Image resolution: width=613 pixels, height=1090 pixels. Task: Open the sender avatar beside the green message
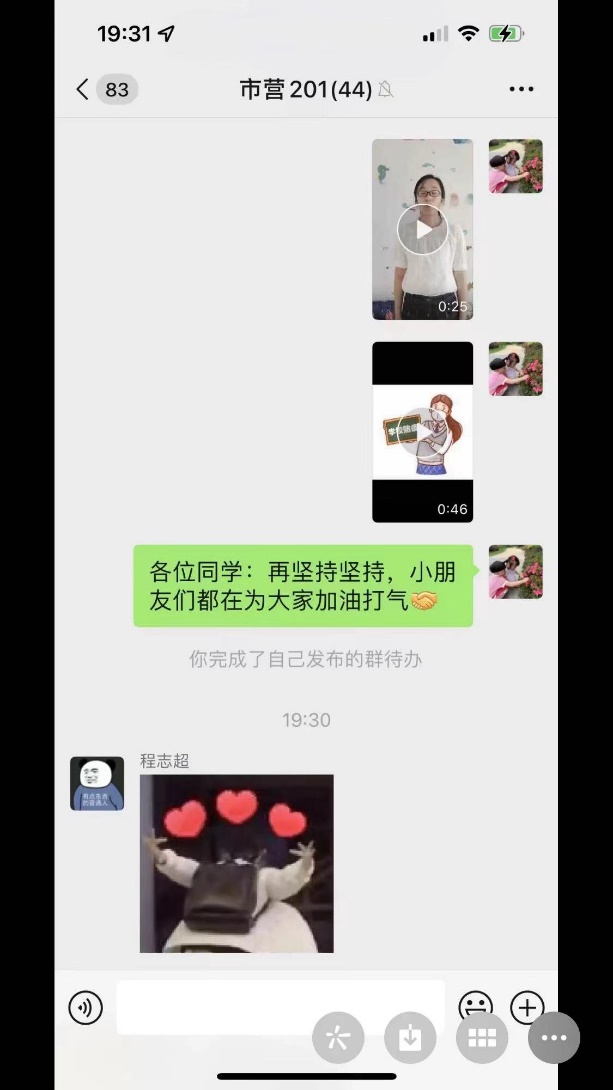[x=515, y=572]
